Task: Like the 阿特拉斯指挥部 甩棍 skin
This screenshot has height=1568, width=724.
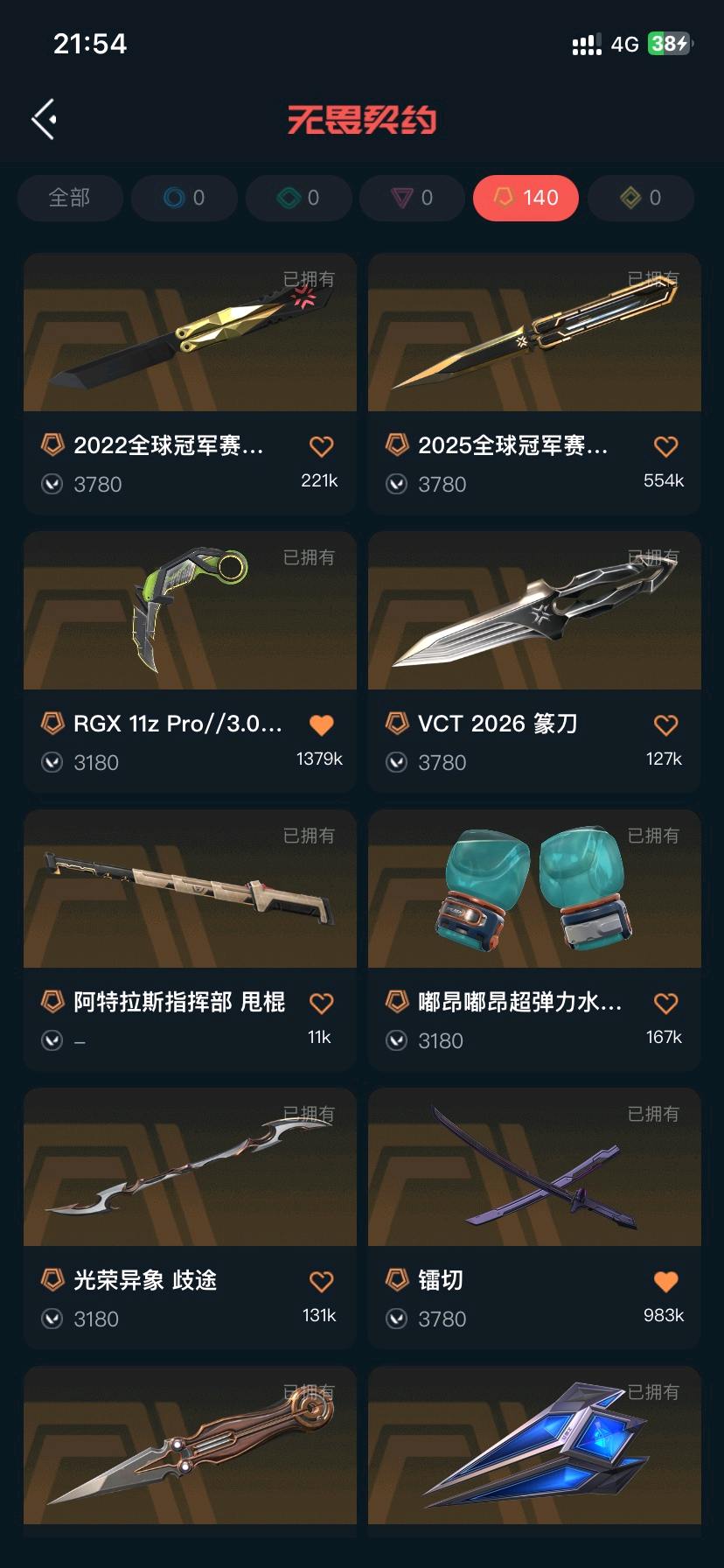Action: pyautogui.click(x=321, y=1003)
